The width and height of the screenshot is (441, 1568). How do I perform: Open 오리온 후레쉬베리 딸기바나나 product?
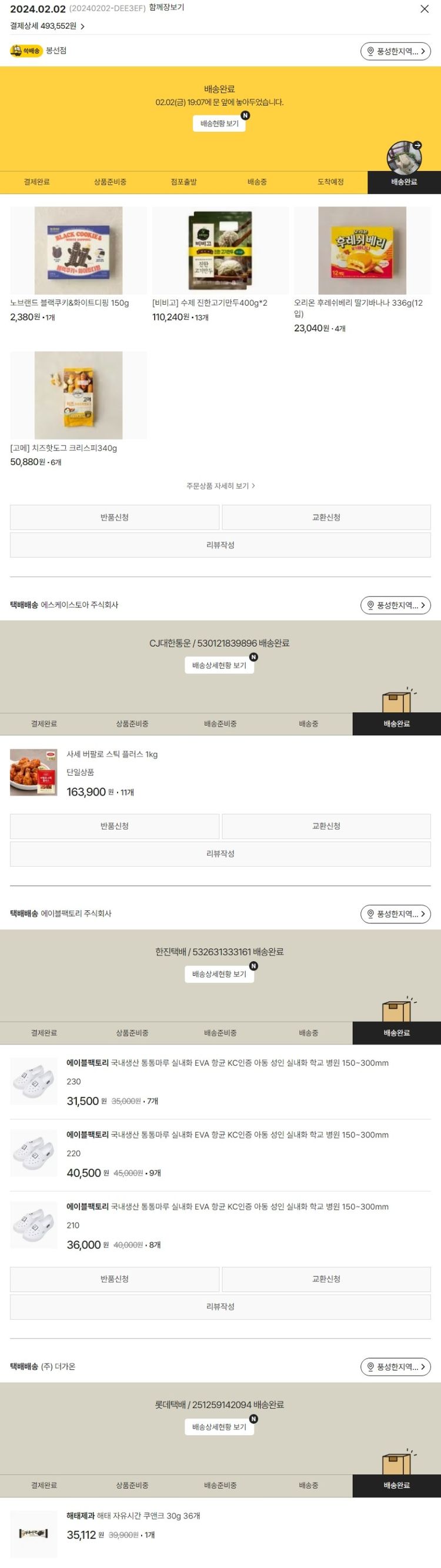tap(362, 251)
